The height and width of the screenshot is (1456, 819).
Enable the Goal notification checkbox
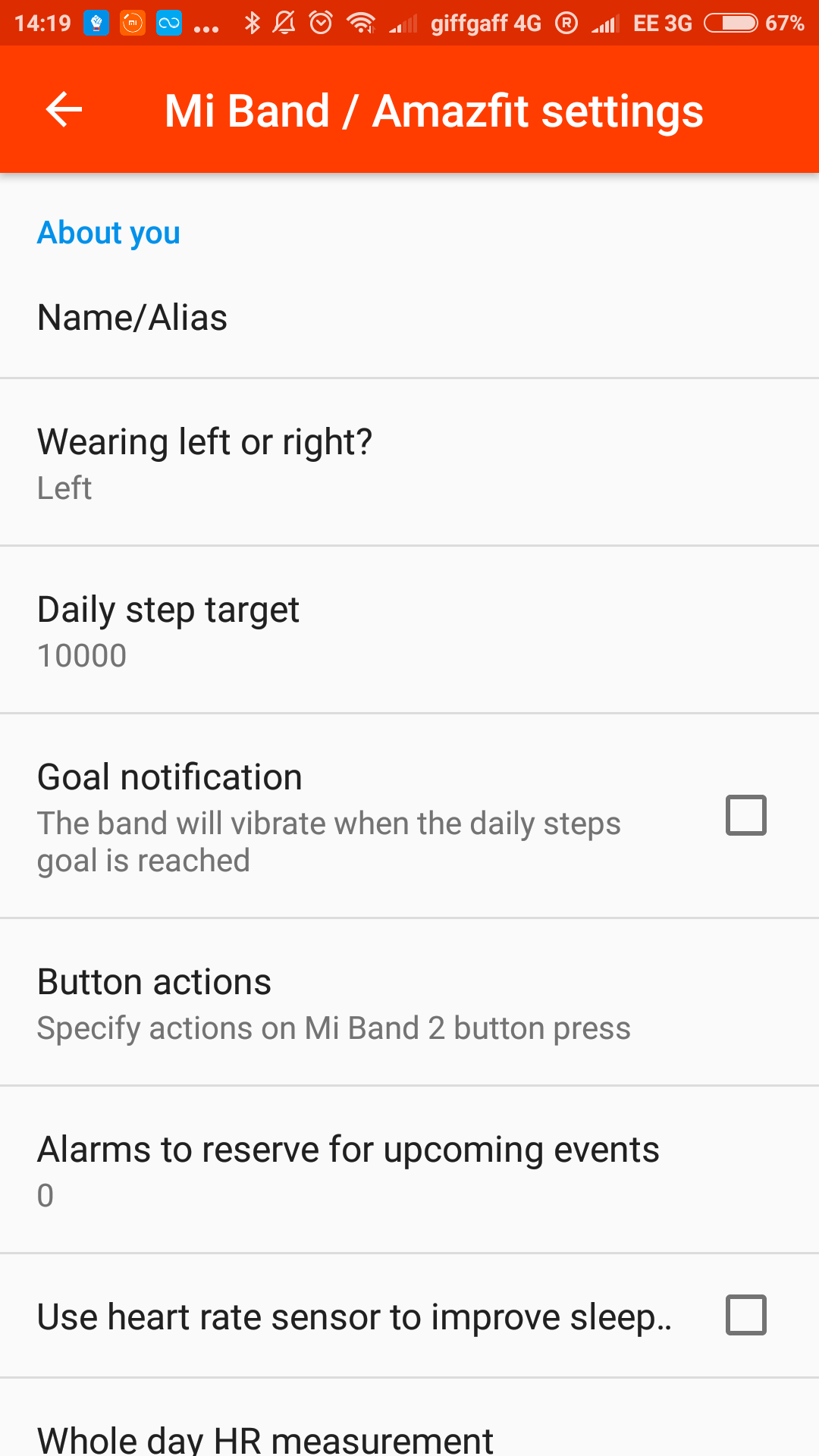(x=745, y=815)
